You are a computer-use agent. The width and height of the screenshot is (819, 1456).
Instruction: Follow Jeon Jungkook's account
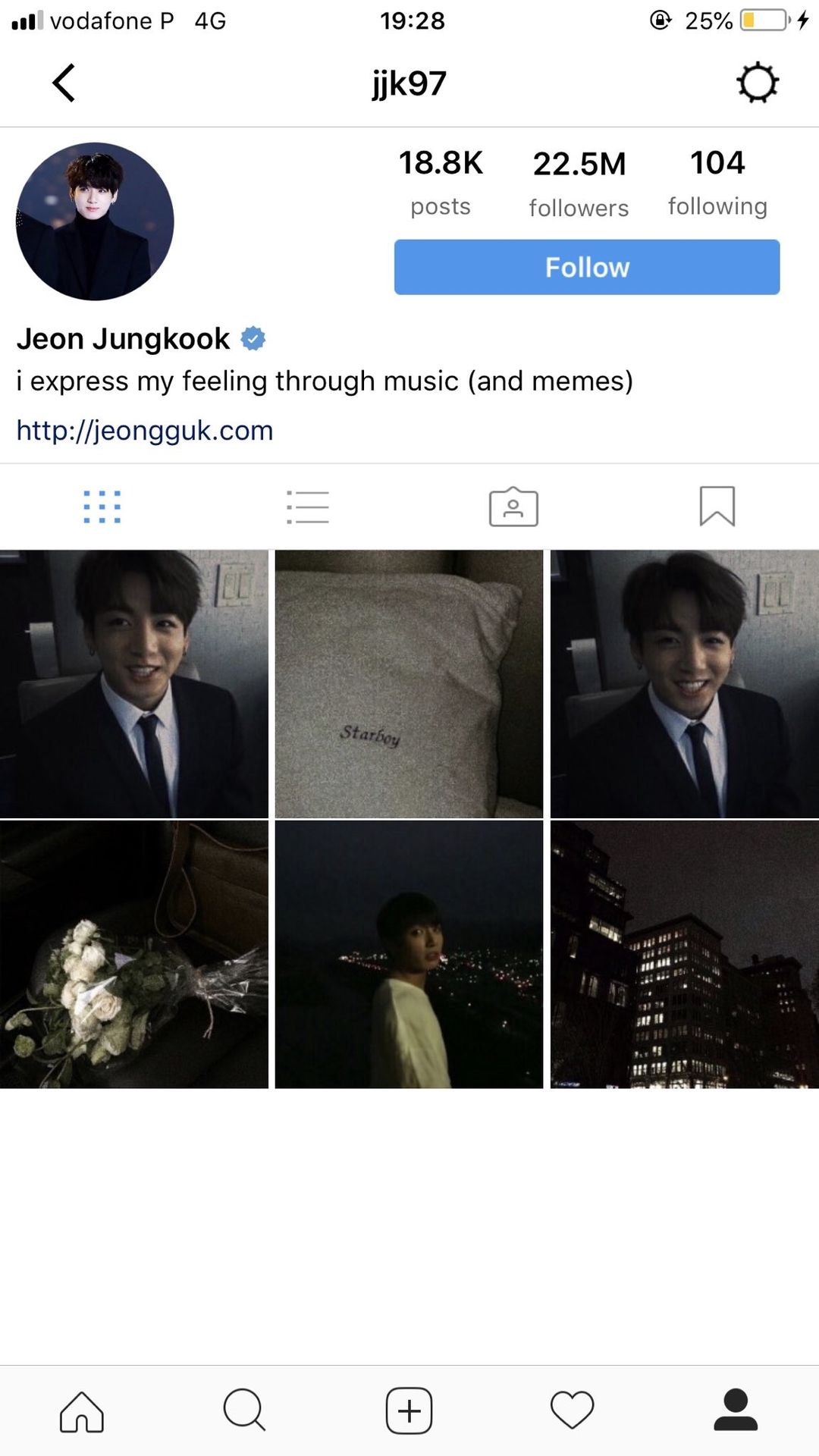click(586, 267)
